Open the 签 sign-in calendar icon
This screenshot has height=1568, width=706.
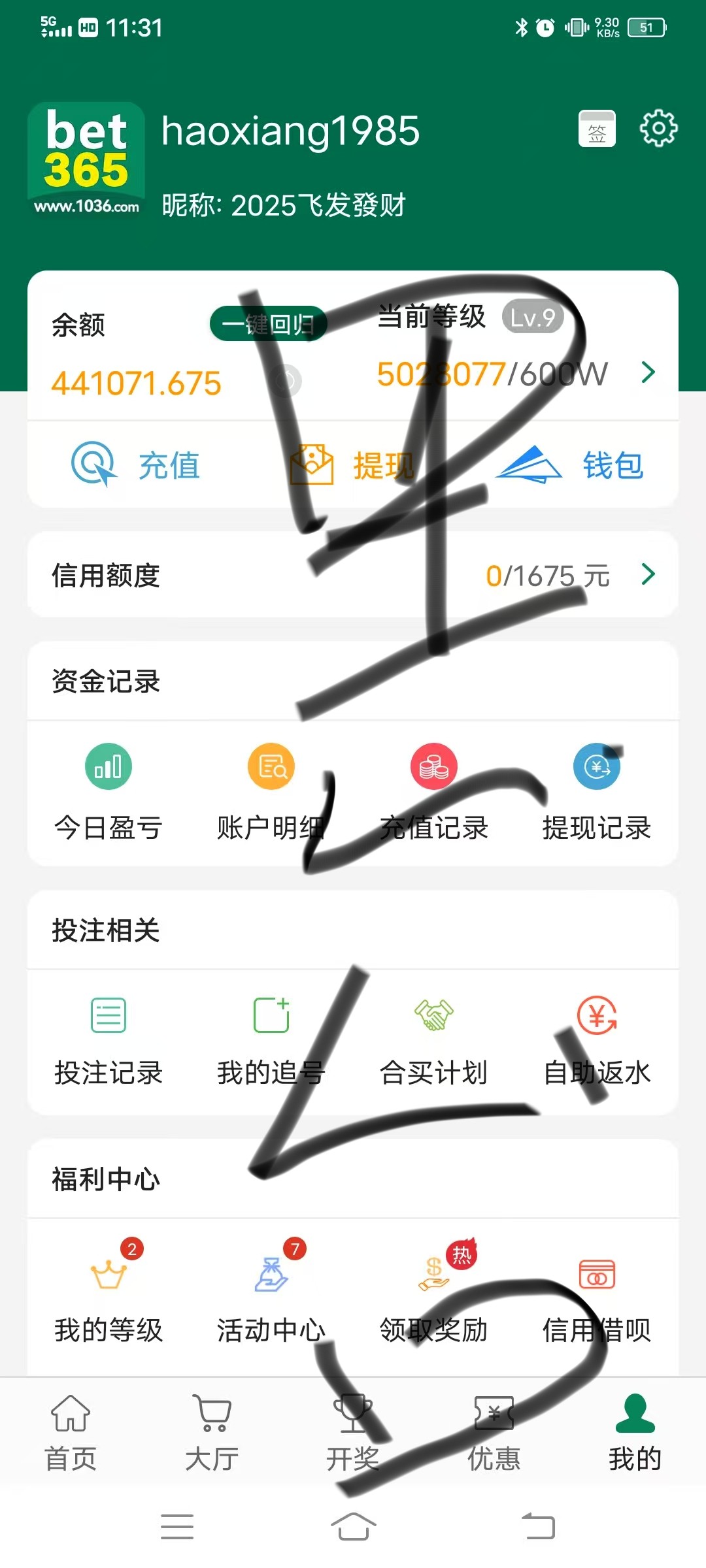597,129
